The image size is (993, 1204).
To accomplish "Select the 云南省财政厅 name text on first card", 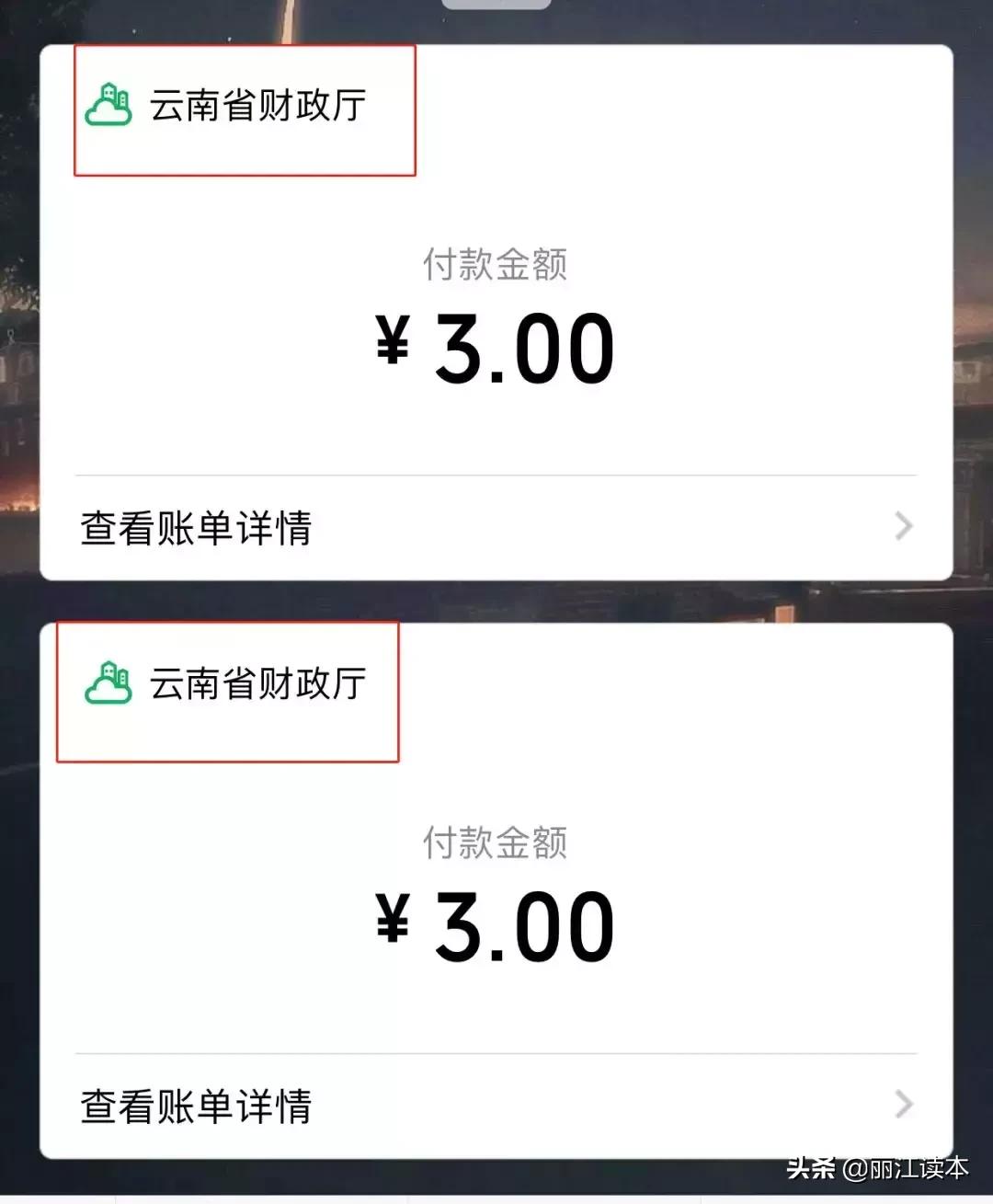I will pyautogui.click(x=259, y=106).
